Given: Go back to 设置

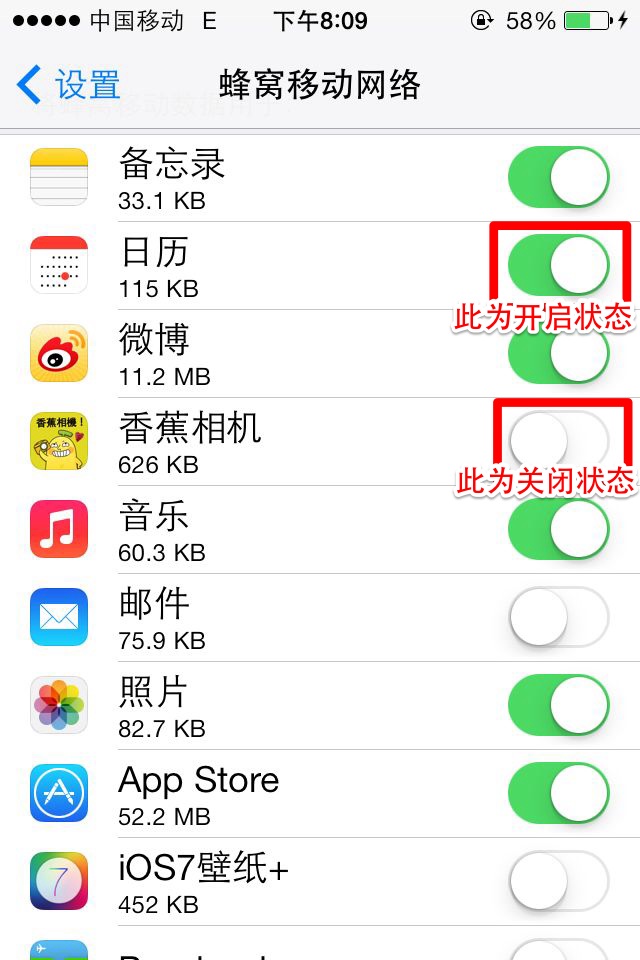Looking at the screenshot, I should click(68, 85).
